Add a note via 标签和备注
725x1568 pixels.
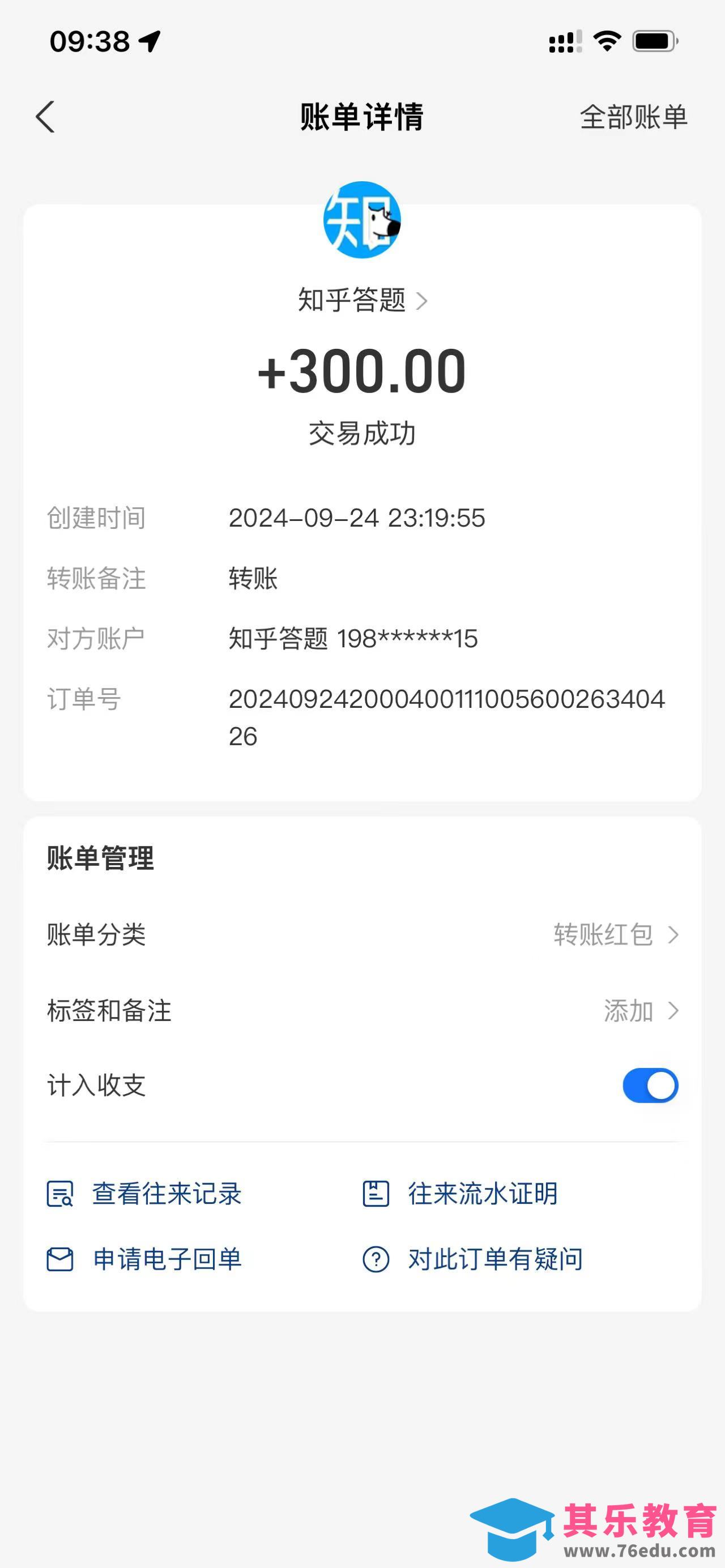pyautogui.click(x=641, y=1010)
